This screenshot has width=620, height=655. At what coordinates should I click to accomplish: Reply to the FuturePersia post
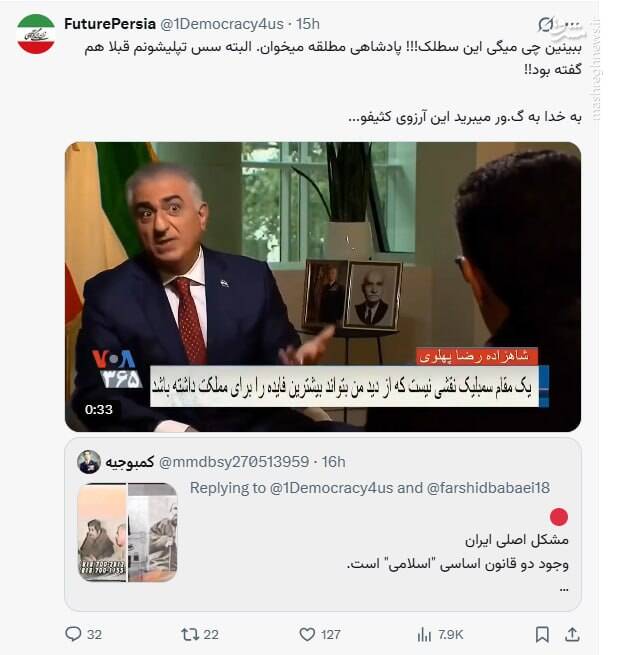coord(73,634)
